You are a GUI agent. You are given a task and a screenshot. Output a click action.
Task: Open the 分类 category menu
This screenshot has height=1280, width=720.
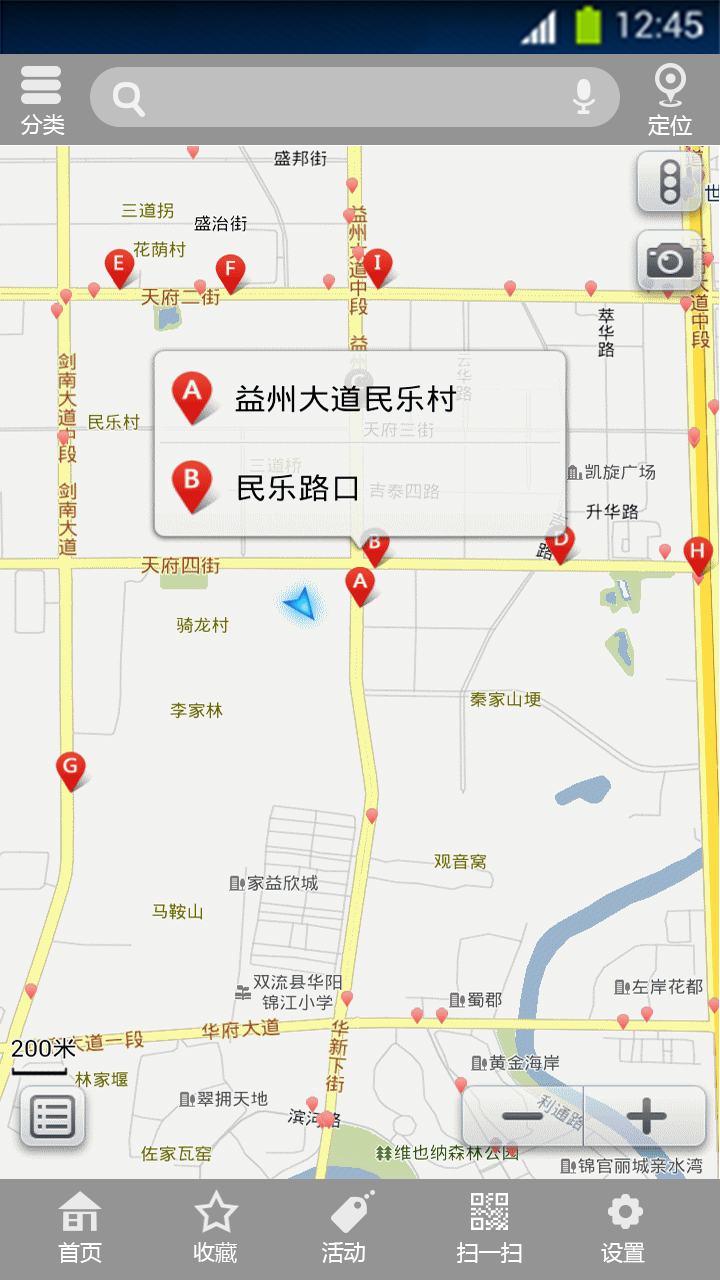tap(42, 99)
